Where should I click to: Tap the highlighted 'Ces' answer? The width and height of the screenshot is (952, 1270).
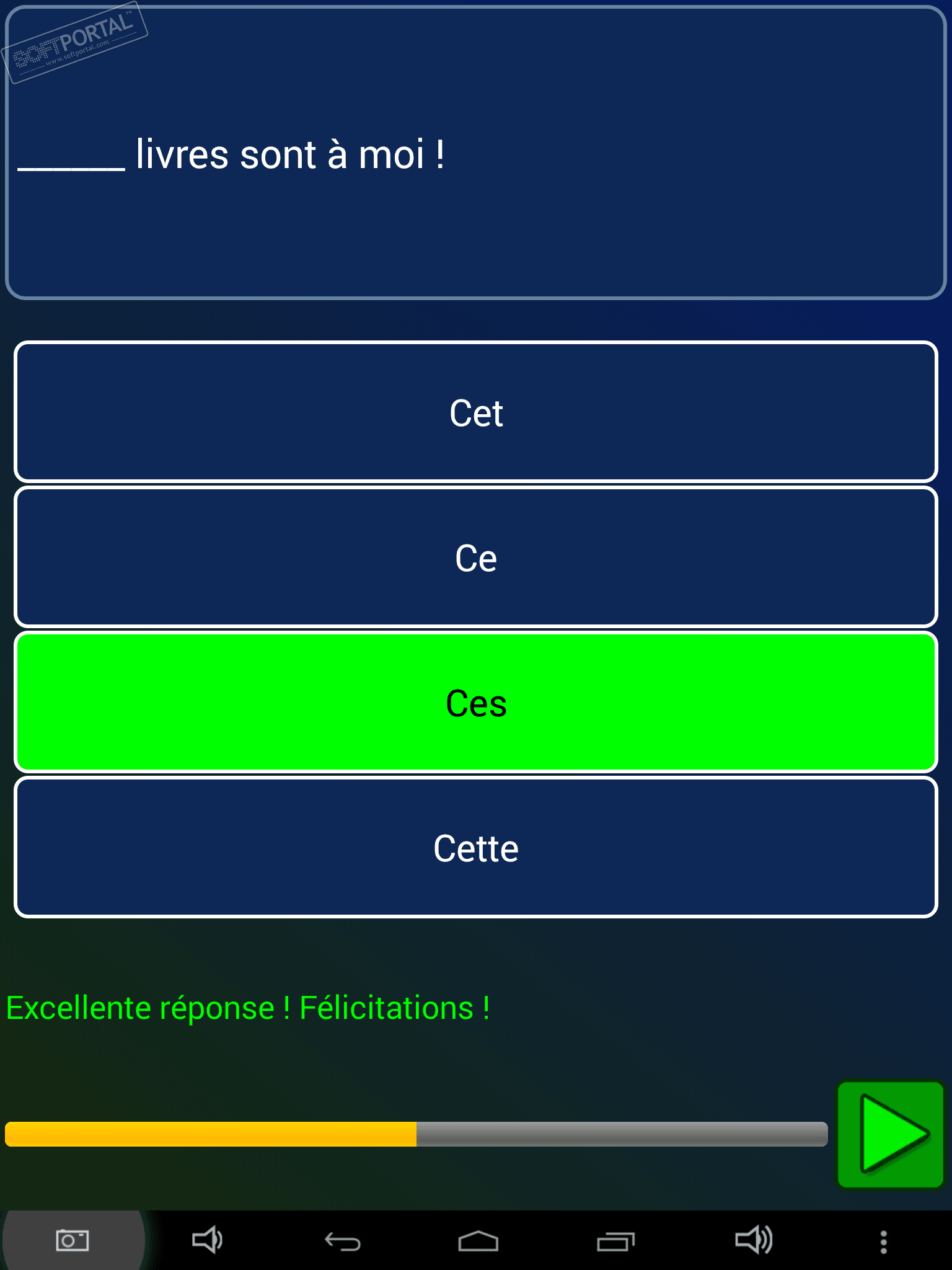(476, 703)
